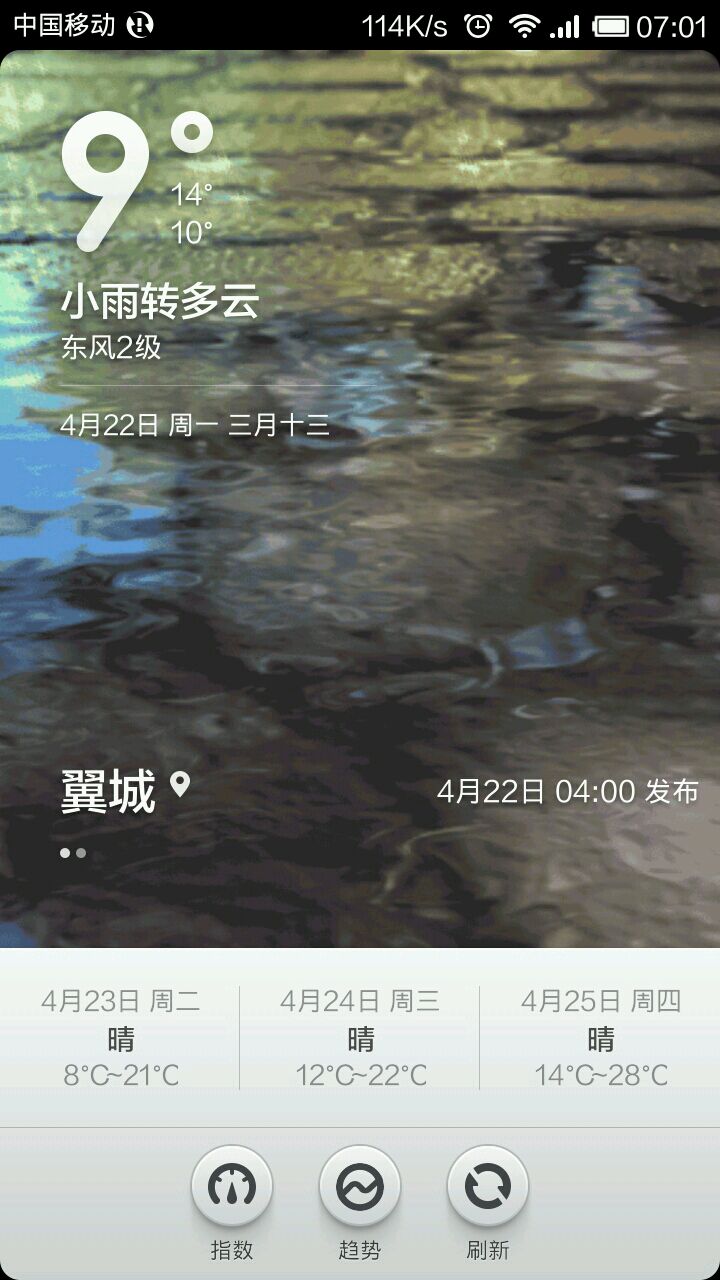Viewport: 720px width, 1280px height.
Task: Open the city 翼城 location selector
Action: point(125,792)
